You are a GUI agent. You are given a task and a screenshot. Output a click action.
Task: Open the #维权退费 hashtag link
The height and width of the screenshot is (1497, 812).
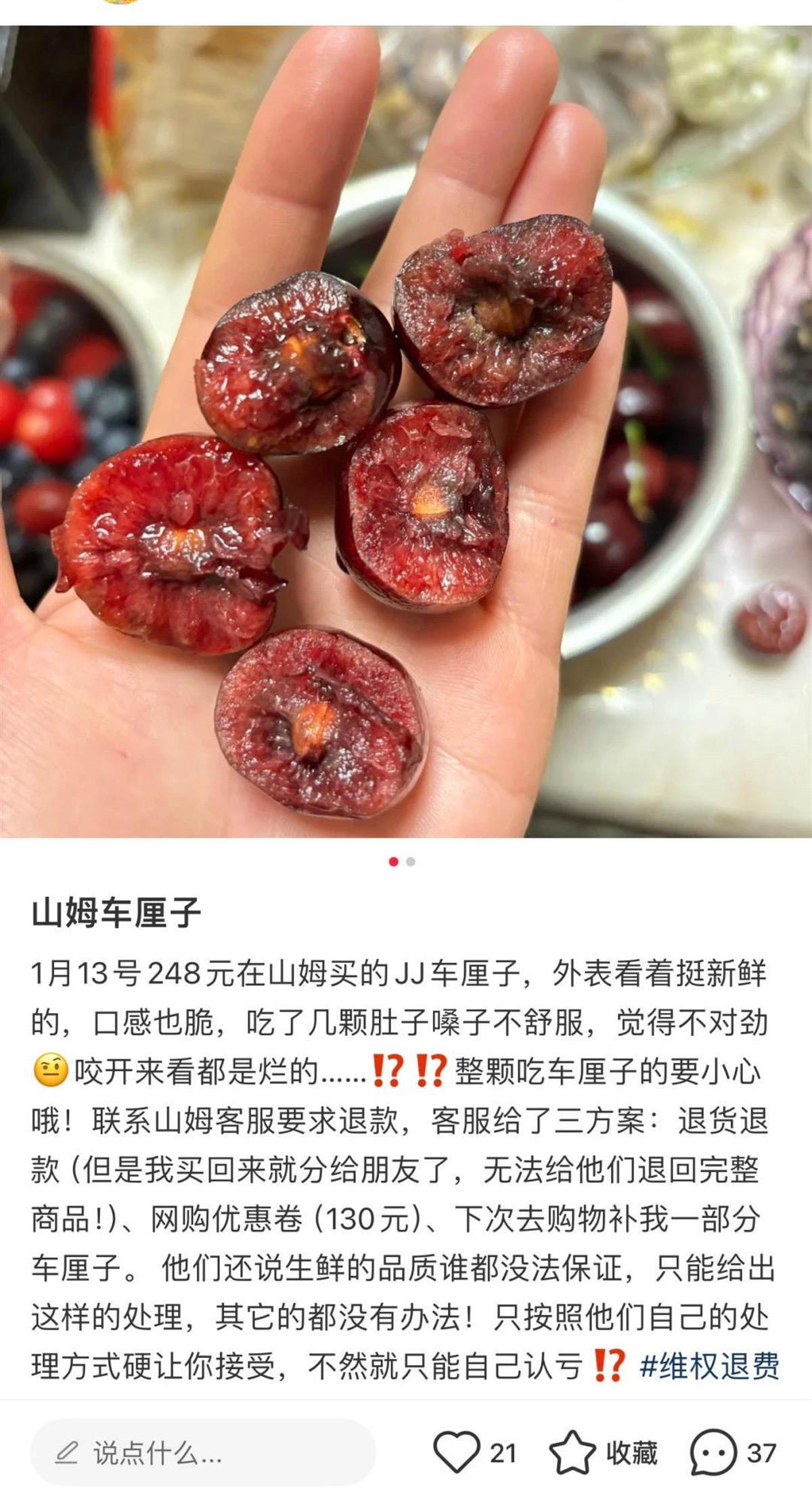pyautogui.click(x=709, y=1366)
